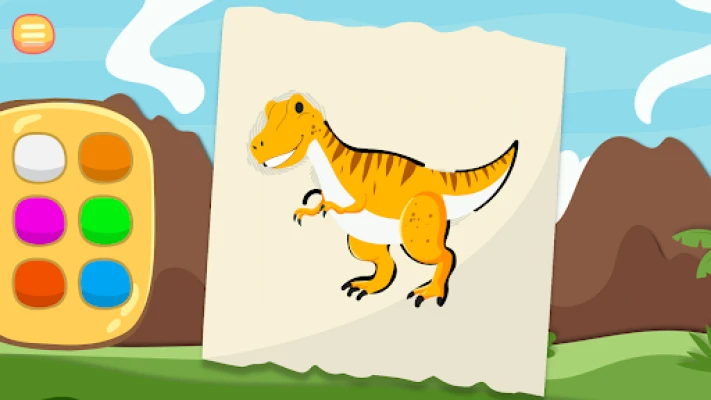Choose the blue paint color
Image resolution: width=711 pixels, height=400 pixels.
pos(106,282)
